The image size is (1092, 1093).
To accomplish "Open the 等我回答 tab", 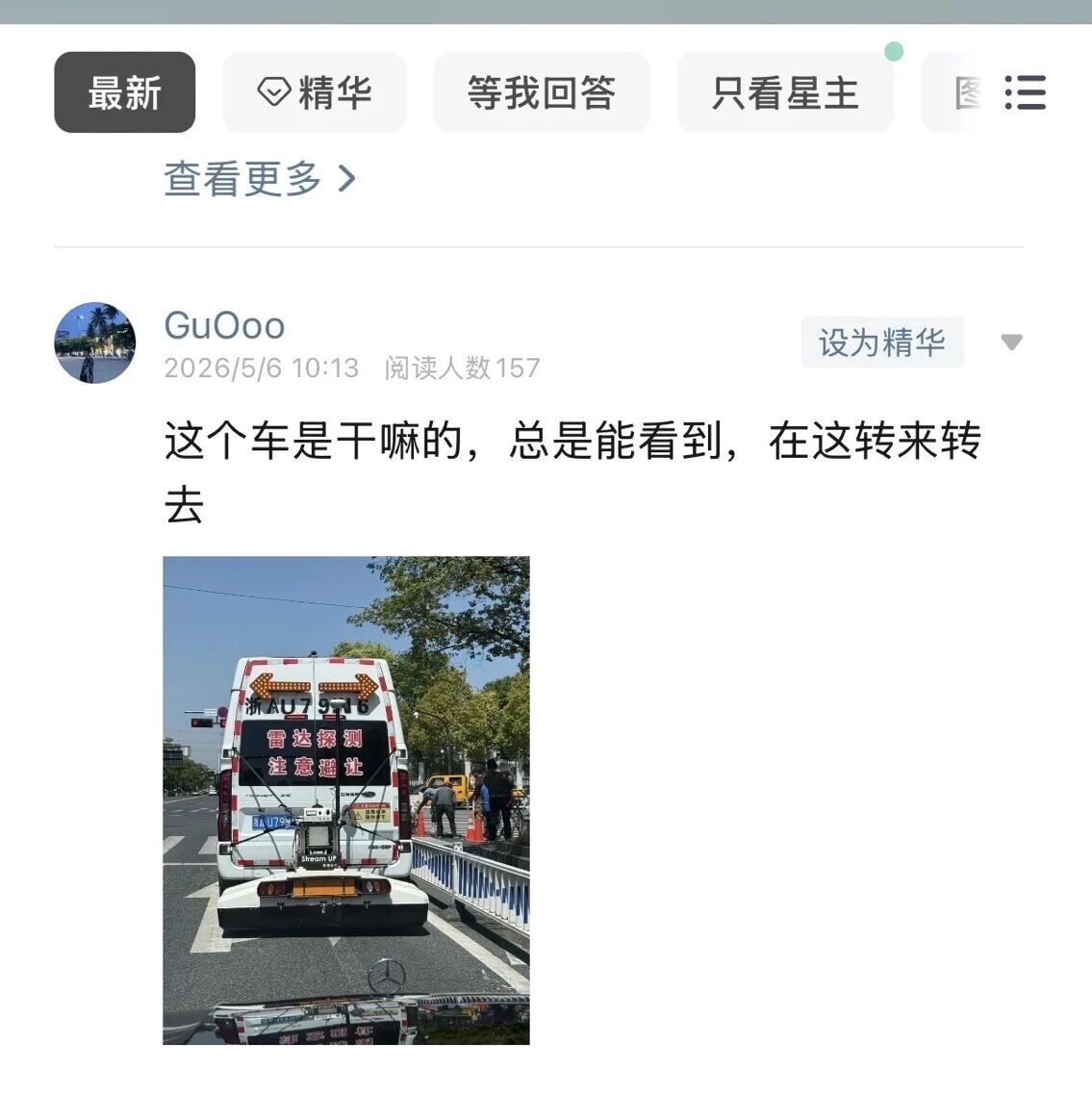I will [x=542, y=92].
